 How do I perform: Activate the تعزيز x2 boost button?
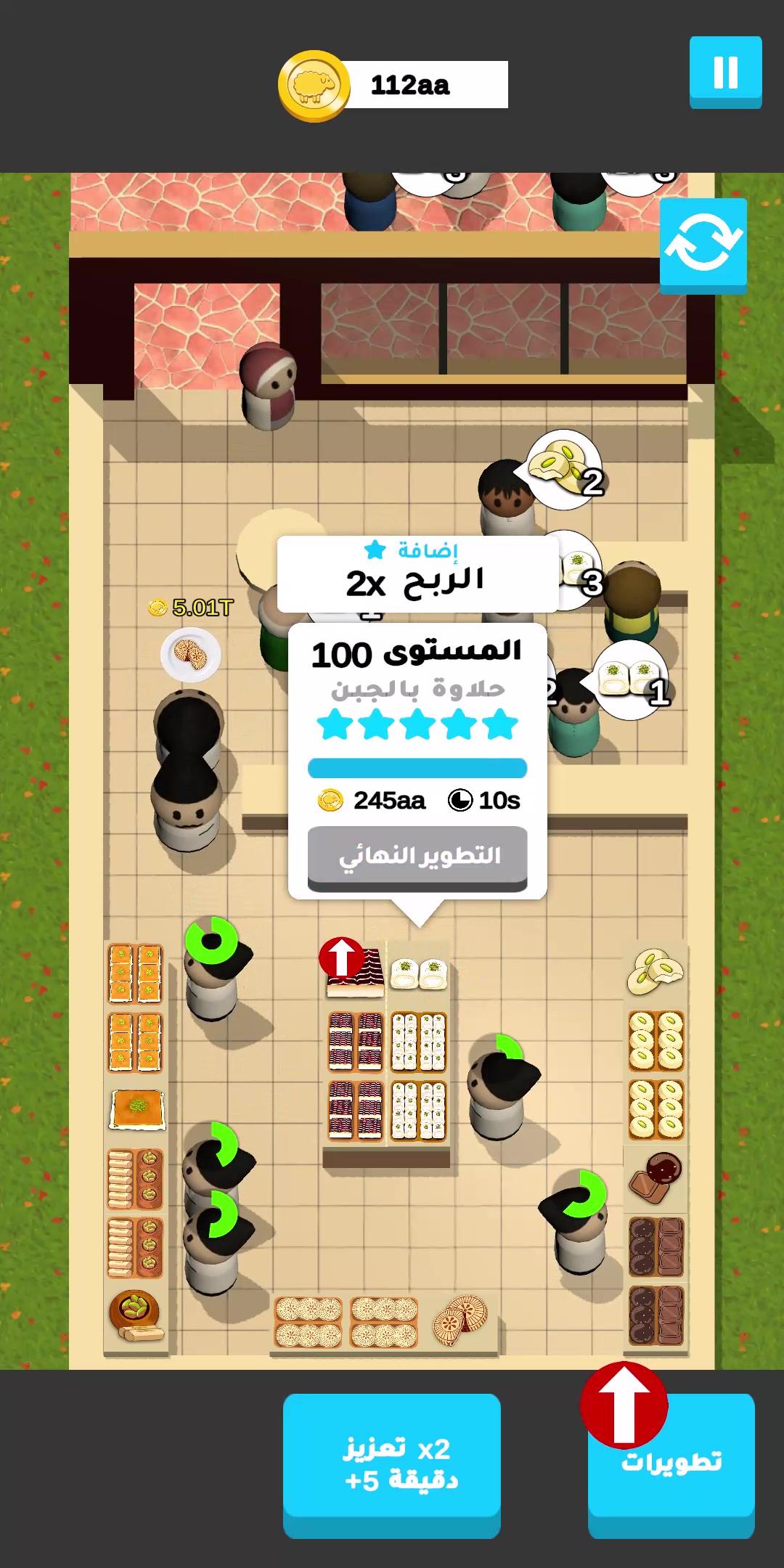coord(392,1465)
